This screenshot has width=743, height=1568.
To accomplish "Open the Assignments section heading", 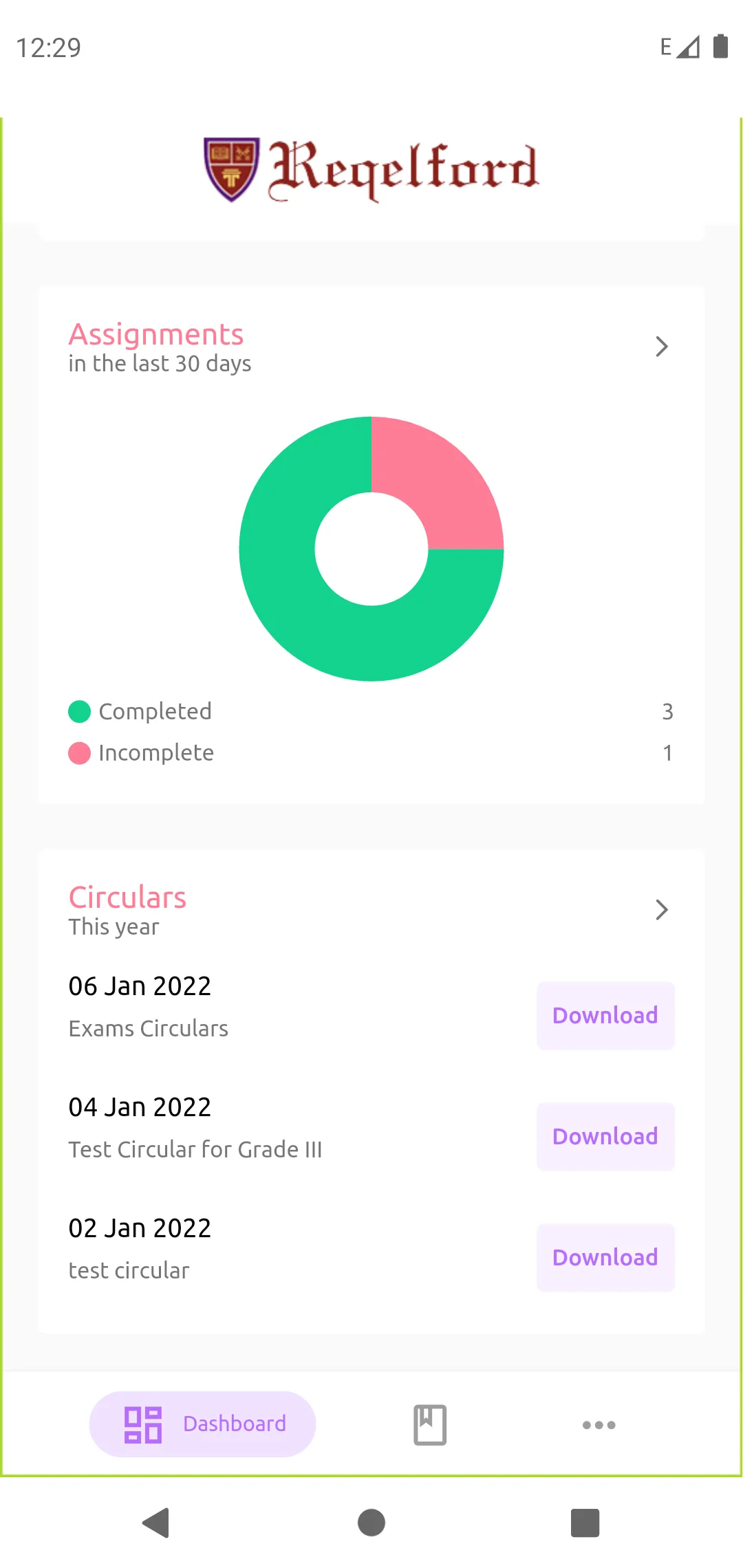I will [x=155, y=334].
